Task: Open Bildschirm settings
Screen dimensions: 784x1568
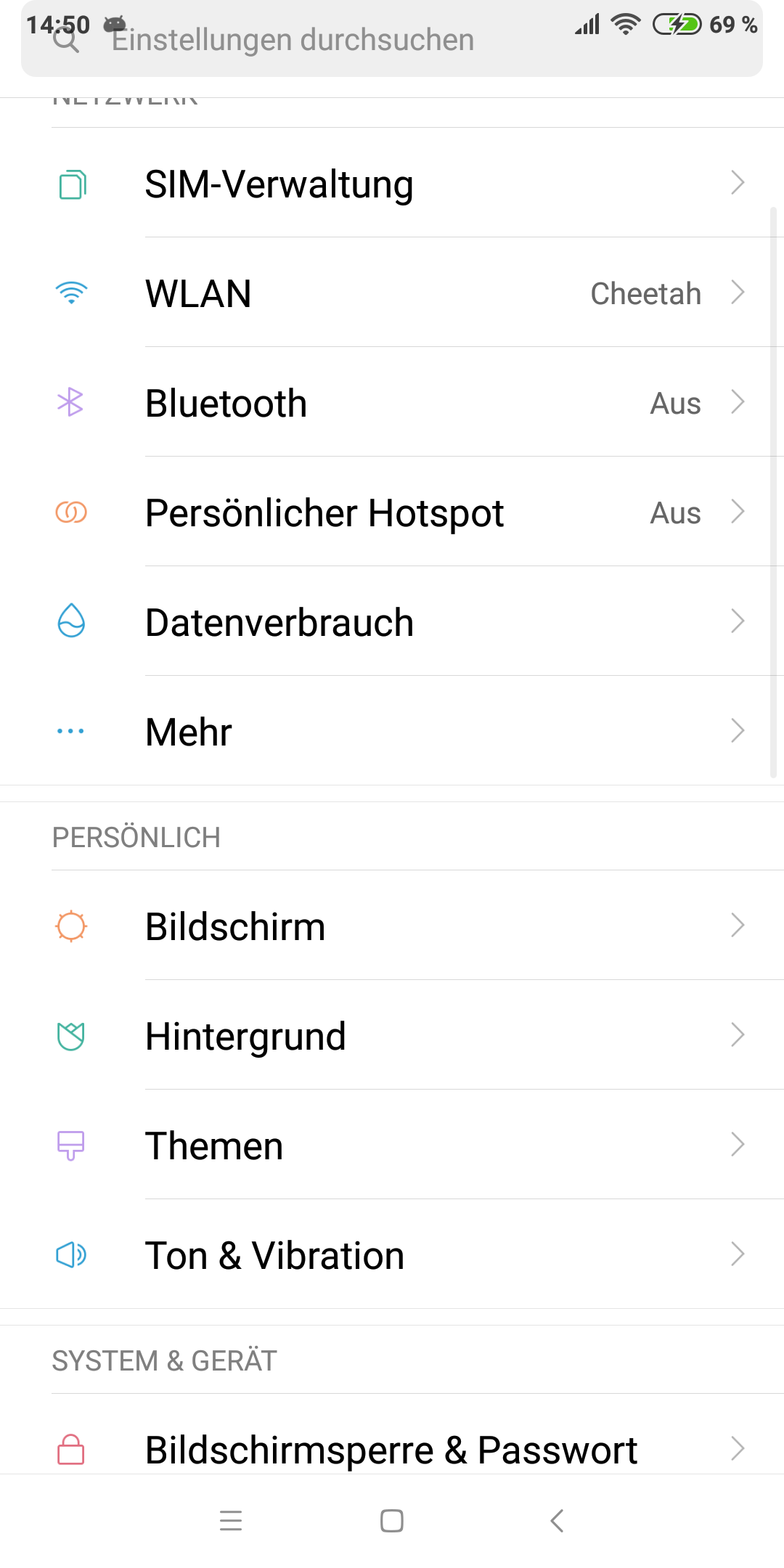Action: [392, 926]
